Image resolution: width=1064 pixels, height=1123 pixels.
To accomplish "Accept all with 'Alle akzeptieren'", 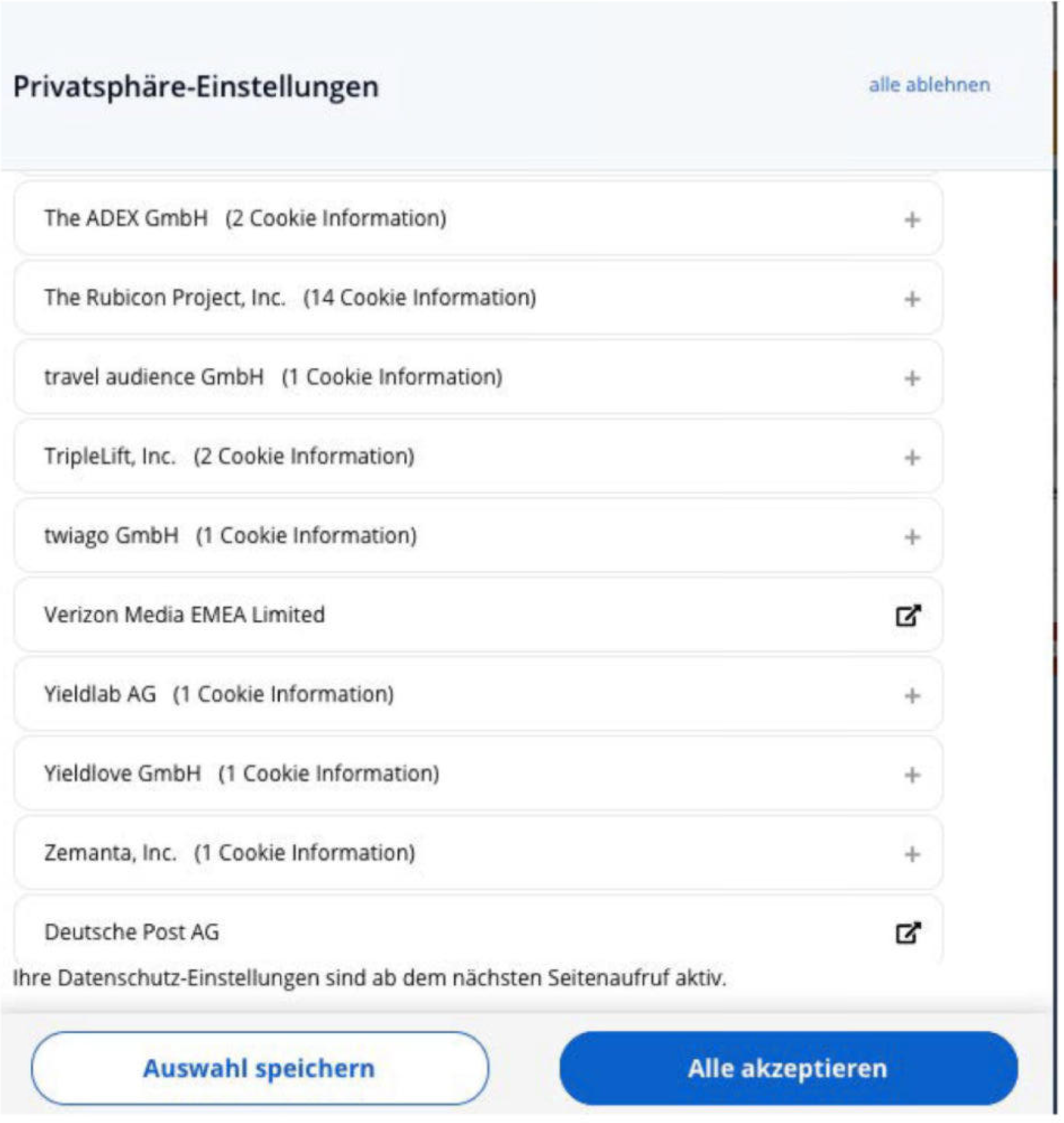I will (788, 1068).
